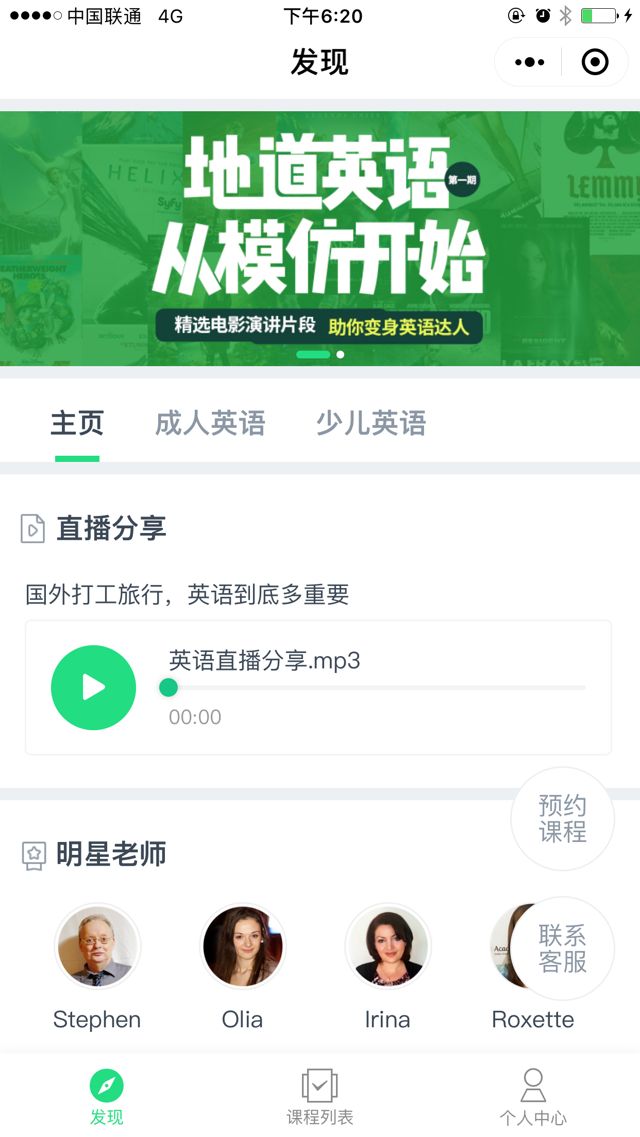Select the 主页 tab
Screen dimensions: 640x1137
(77, 423)
